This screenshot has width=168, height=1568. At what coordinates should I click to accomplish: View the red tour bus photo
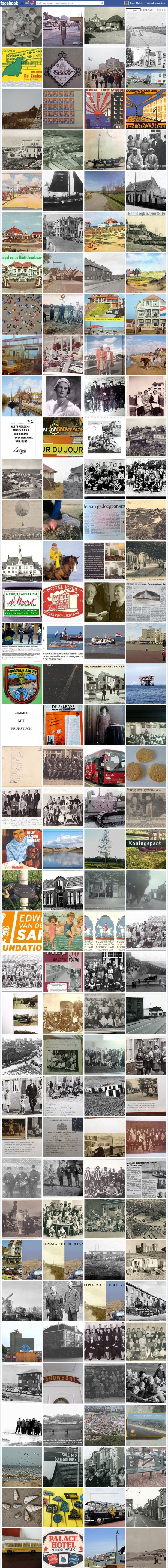point(104,766)
